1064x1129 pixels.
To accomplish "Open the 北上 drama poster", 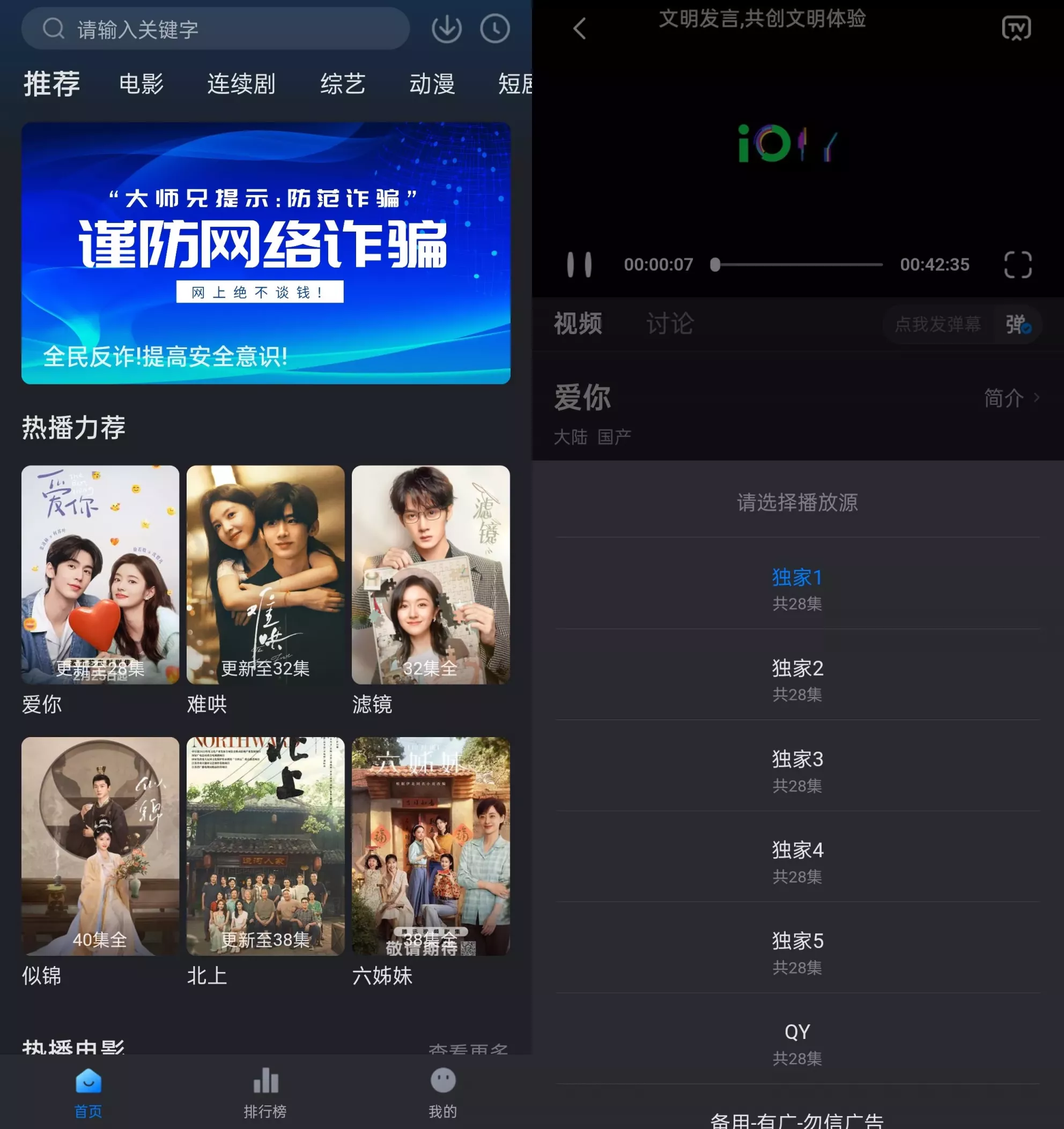I will [x=265, y=846].
